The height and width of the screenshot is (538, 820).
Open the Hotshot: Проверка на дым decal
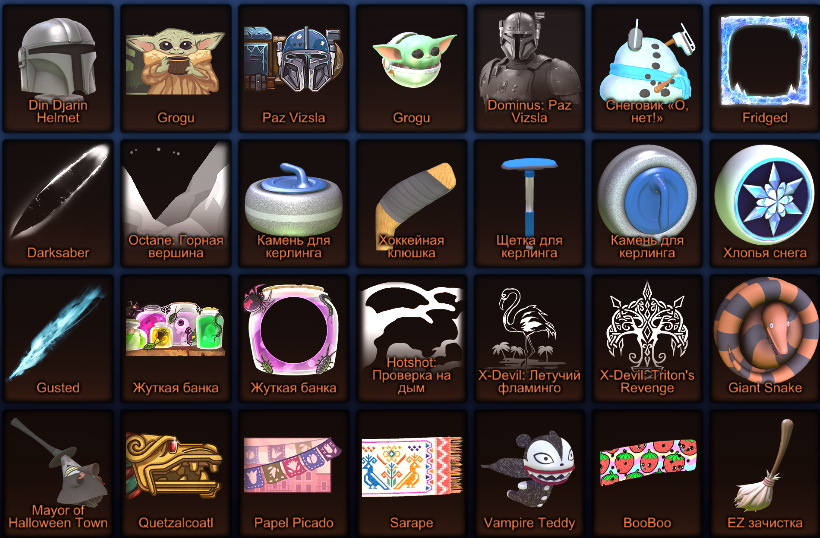pyautogui.click(x=412, y=336)
